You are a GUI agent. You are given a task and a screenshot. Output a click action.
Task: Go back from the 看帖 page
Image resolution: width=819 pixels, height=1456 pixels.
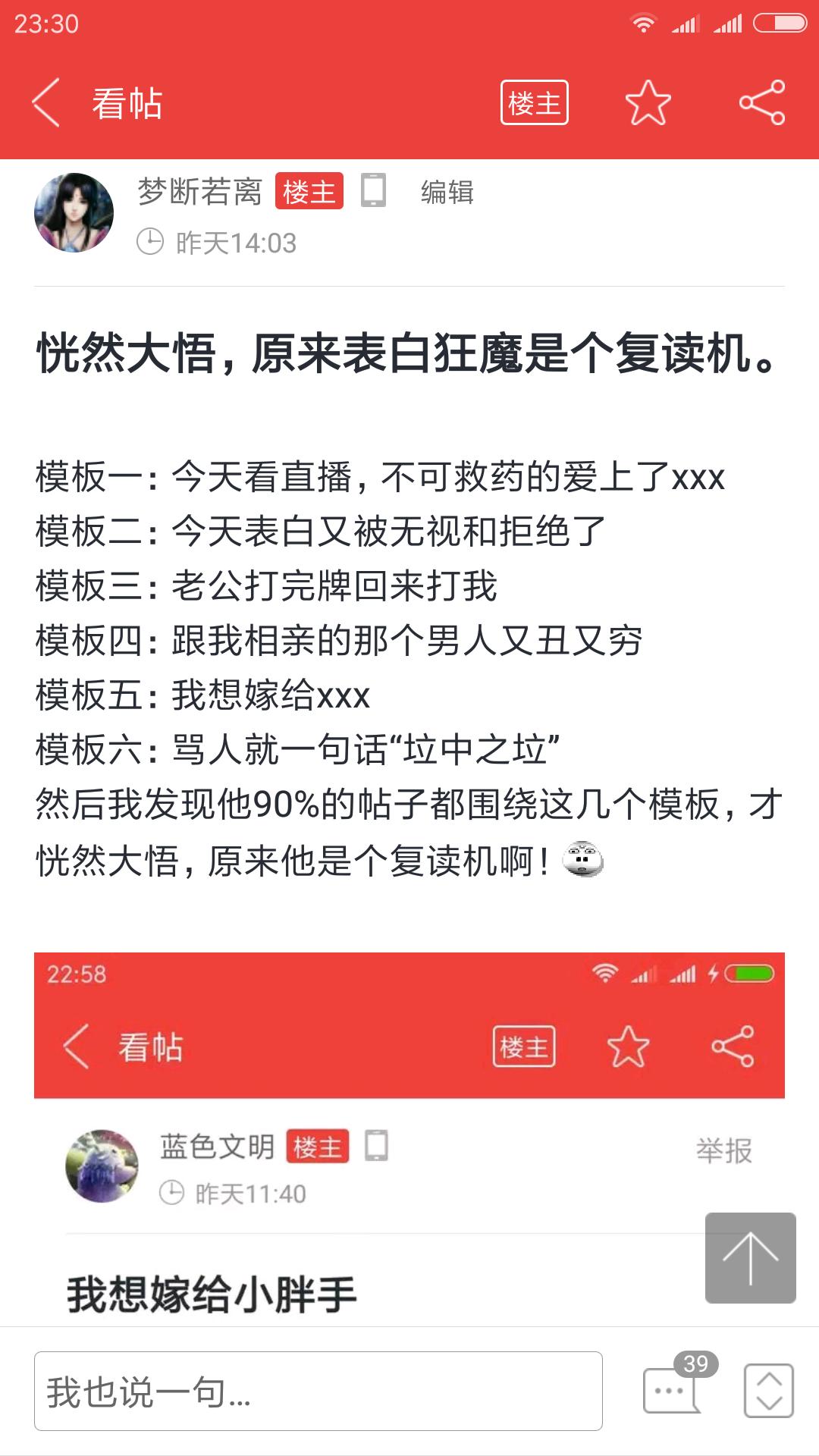[45, 103]
